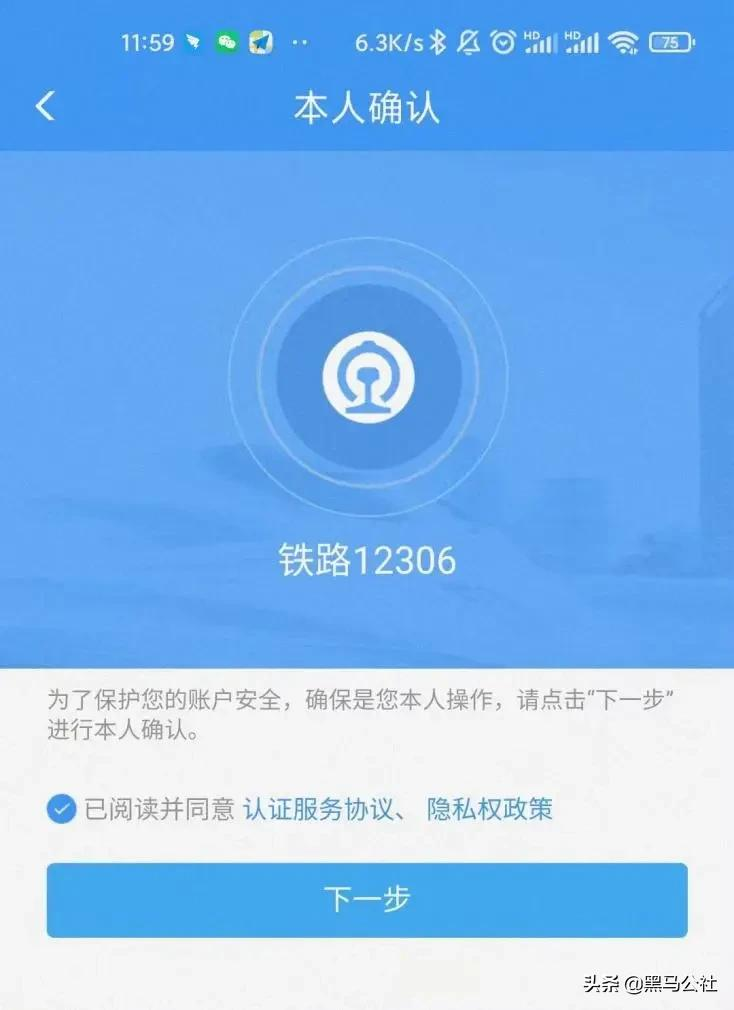
Task: Click the HD icon next to signal bars
Action: [x=533, y=36]
